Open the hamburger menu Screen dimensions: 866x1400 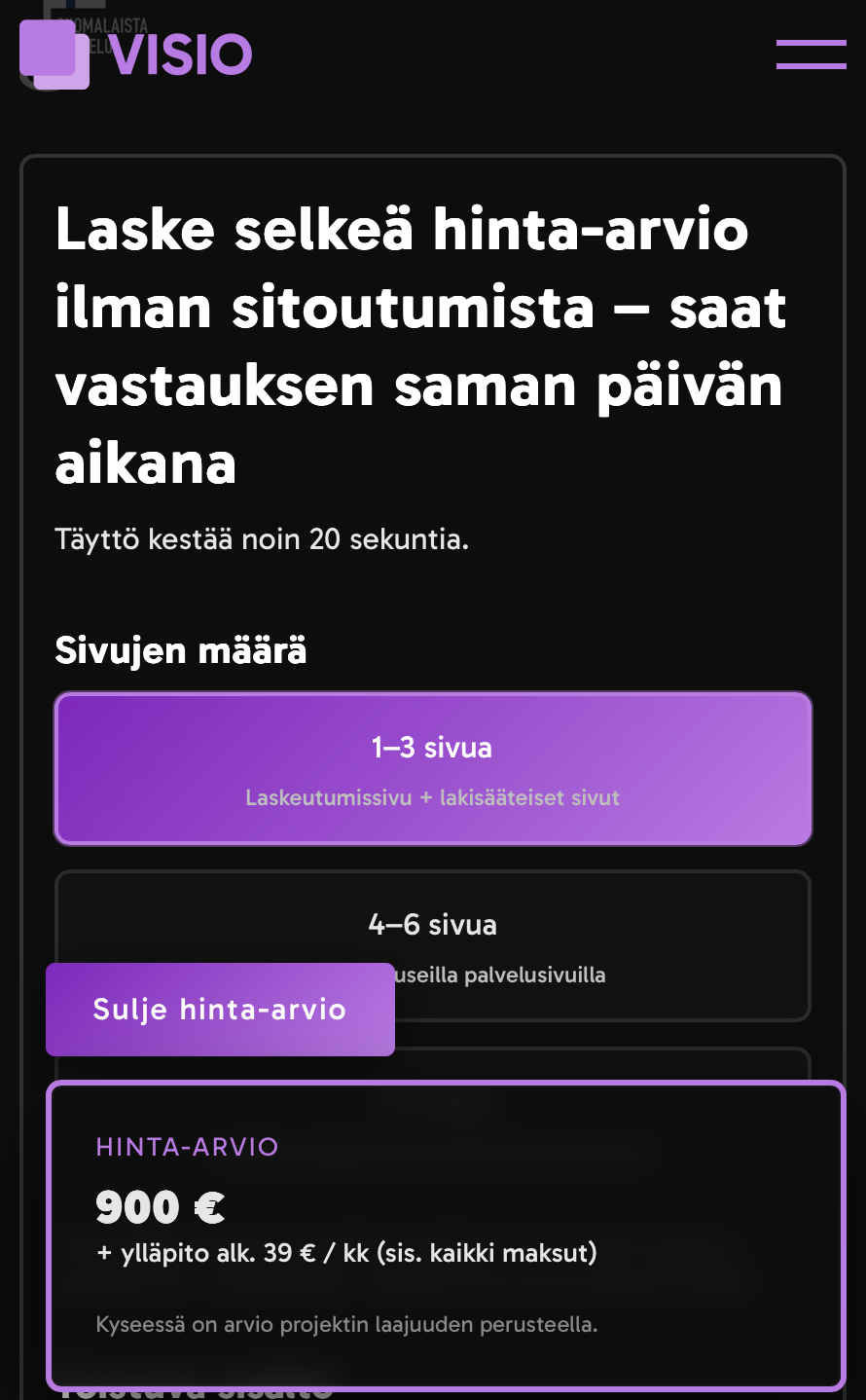click(811, 55)
